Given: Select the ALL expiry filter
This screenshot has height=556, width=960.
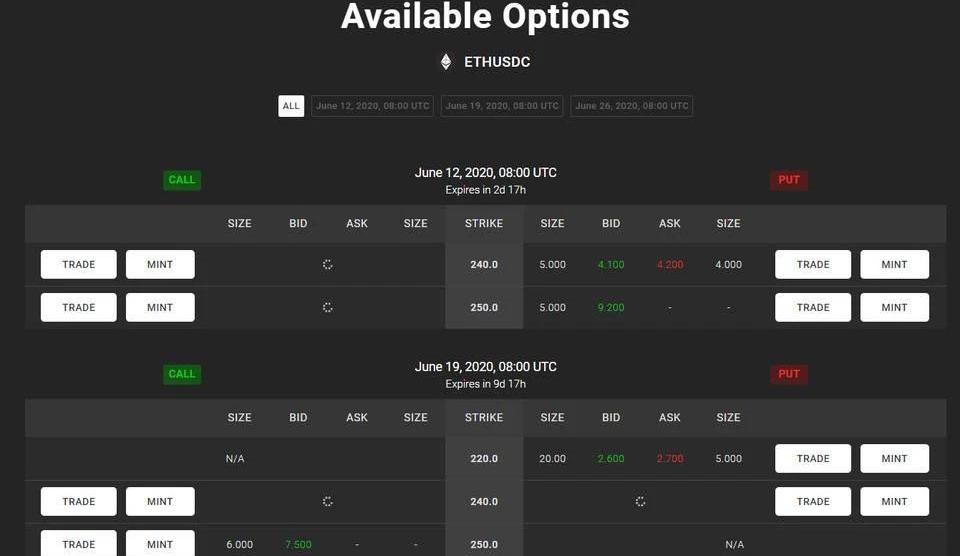Looking at the screenshot, I should click(291, 106).
